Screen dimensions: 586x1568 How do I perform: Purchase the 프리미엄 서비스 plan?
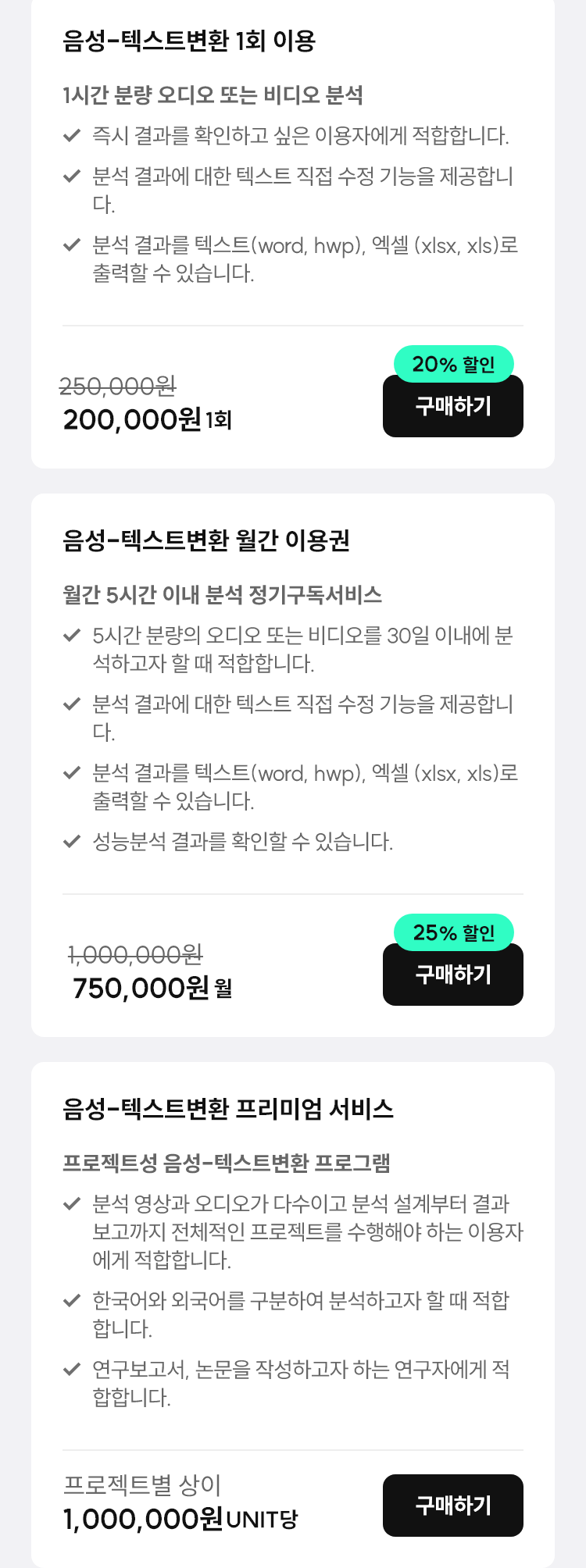(x=452, y=1506)
